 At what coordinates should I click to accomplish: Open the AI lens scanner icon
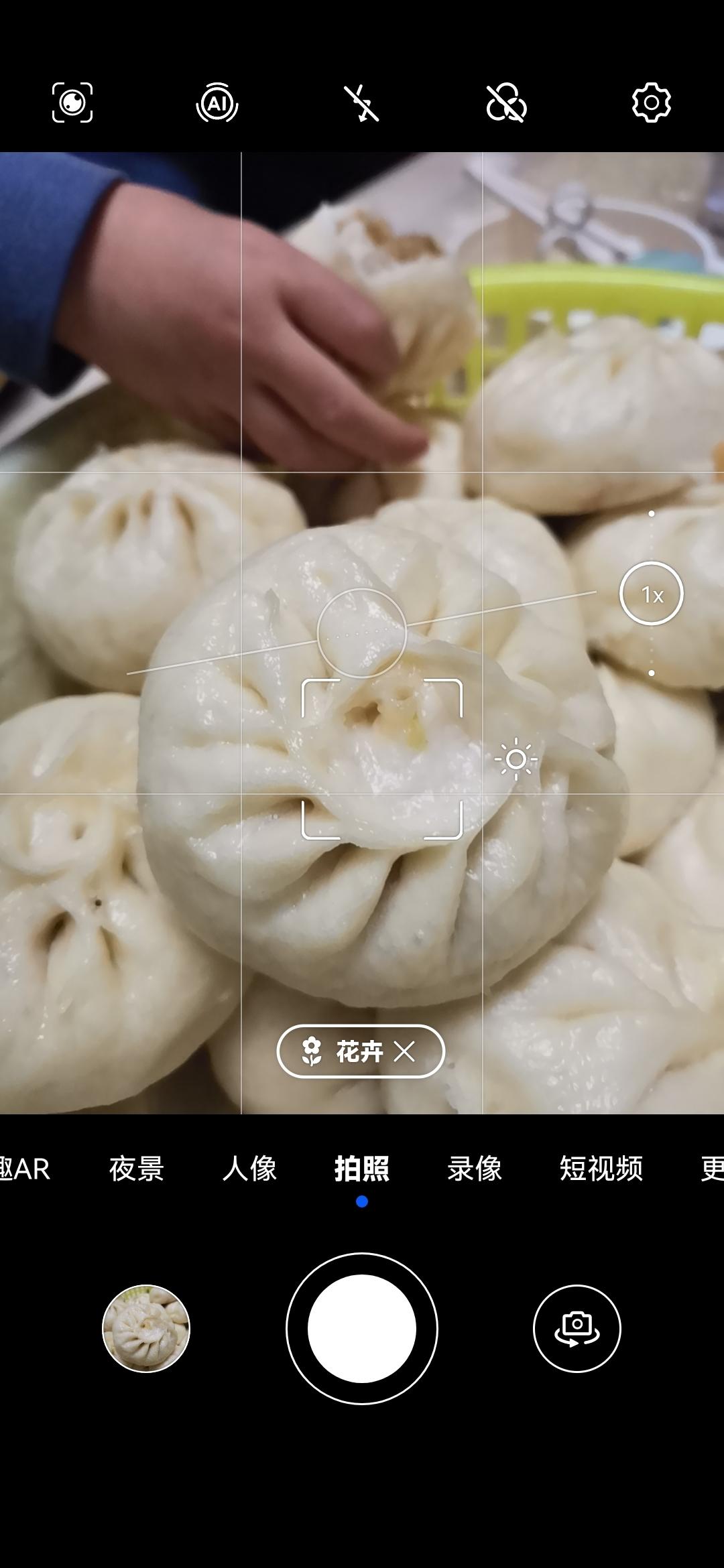coord(72,103)
